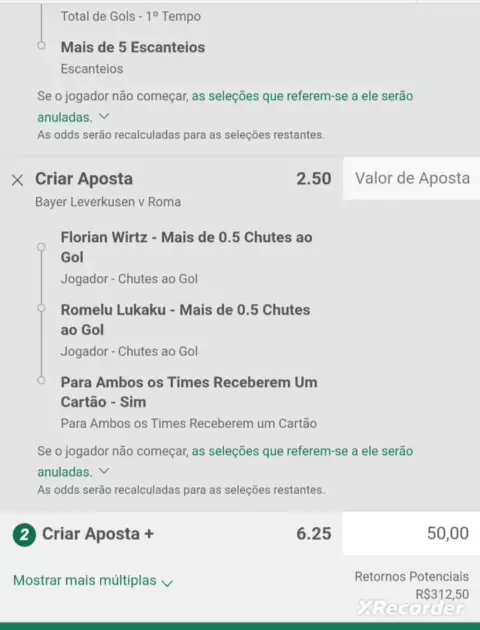Edit the 50,00 stake for Criar Aposta +
Image resolution: width=480 pixels, height=630 pixels.
(x=412, y=533)
